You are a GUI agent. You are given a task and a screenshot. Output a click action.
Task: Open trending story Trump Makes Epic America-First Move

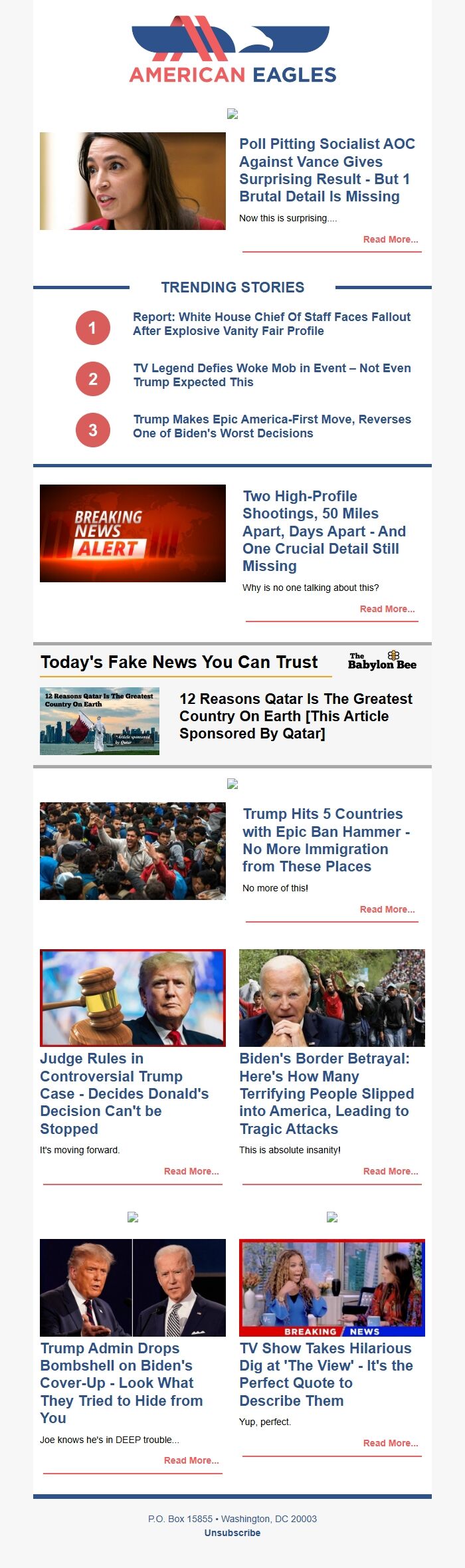271,426
